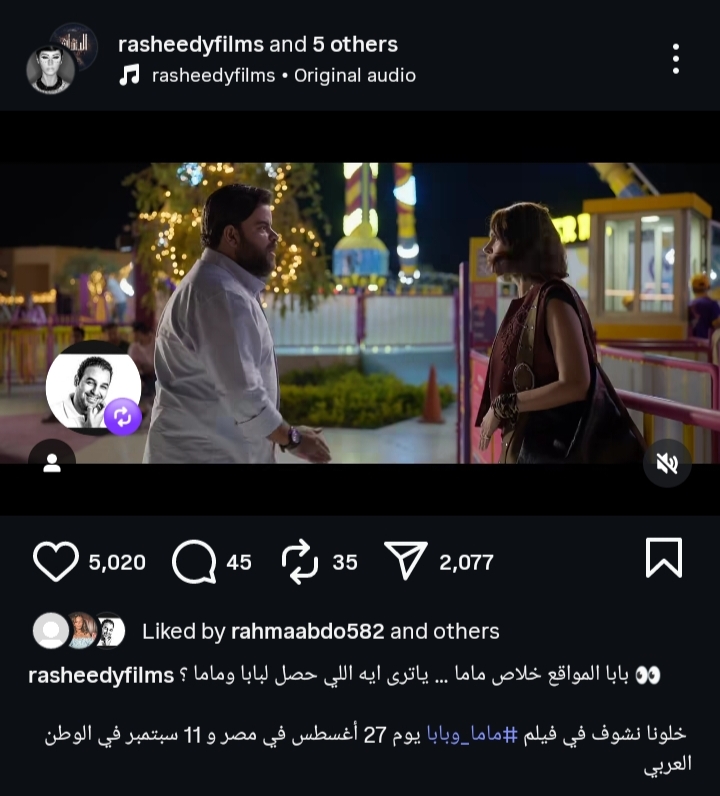Show tagged people on the video

[x=52, y=463]
